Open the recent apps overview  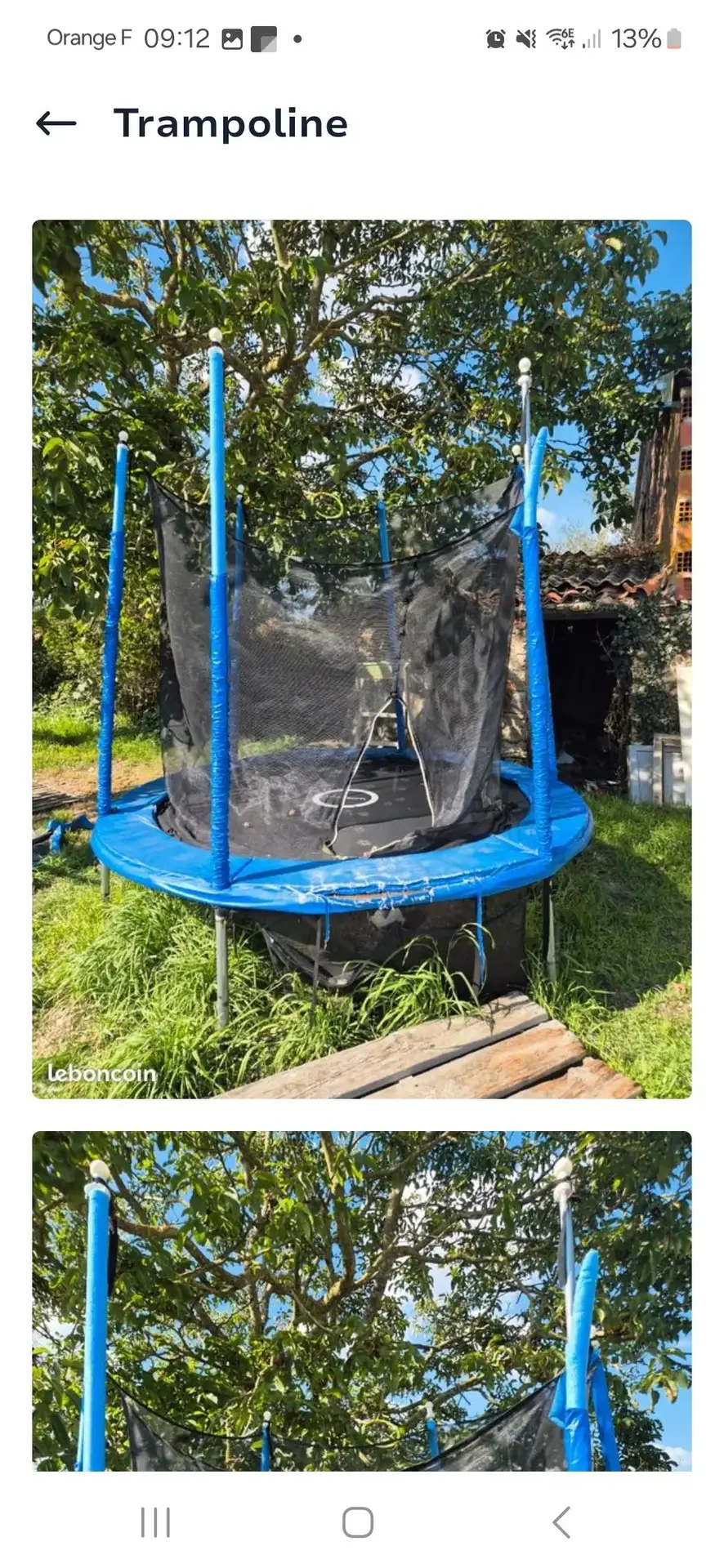[x=155, y=1522]
